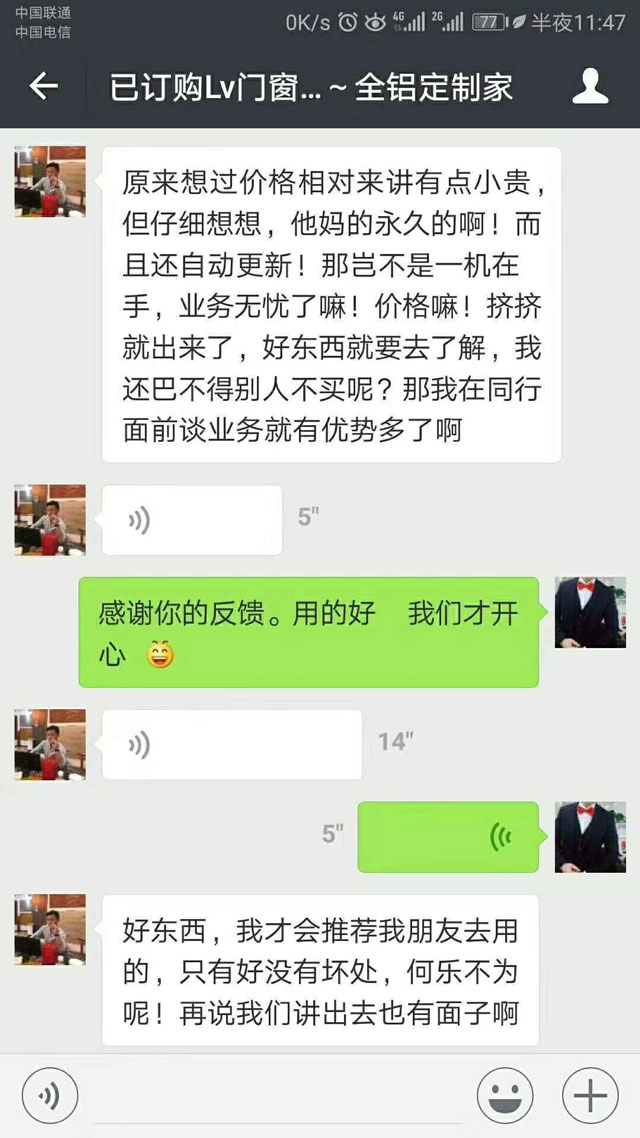Open avatar beside the 感谢你的反馈 message
The width and height of the screenshot is (640, 1138).
(x=590, y=612)
